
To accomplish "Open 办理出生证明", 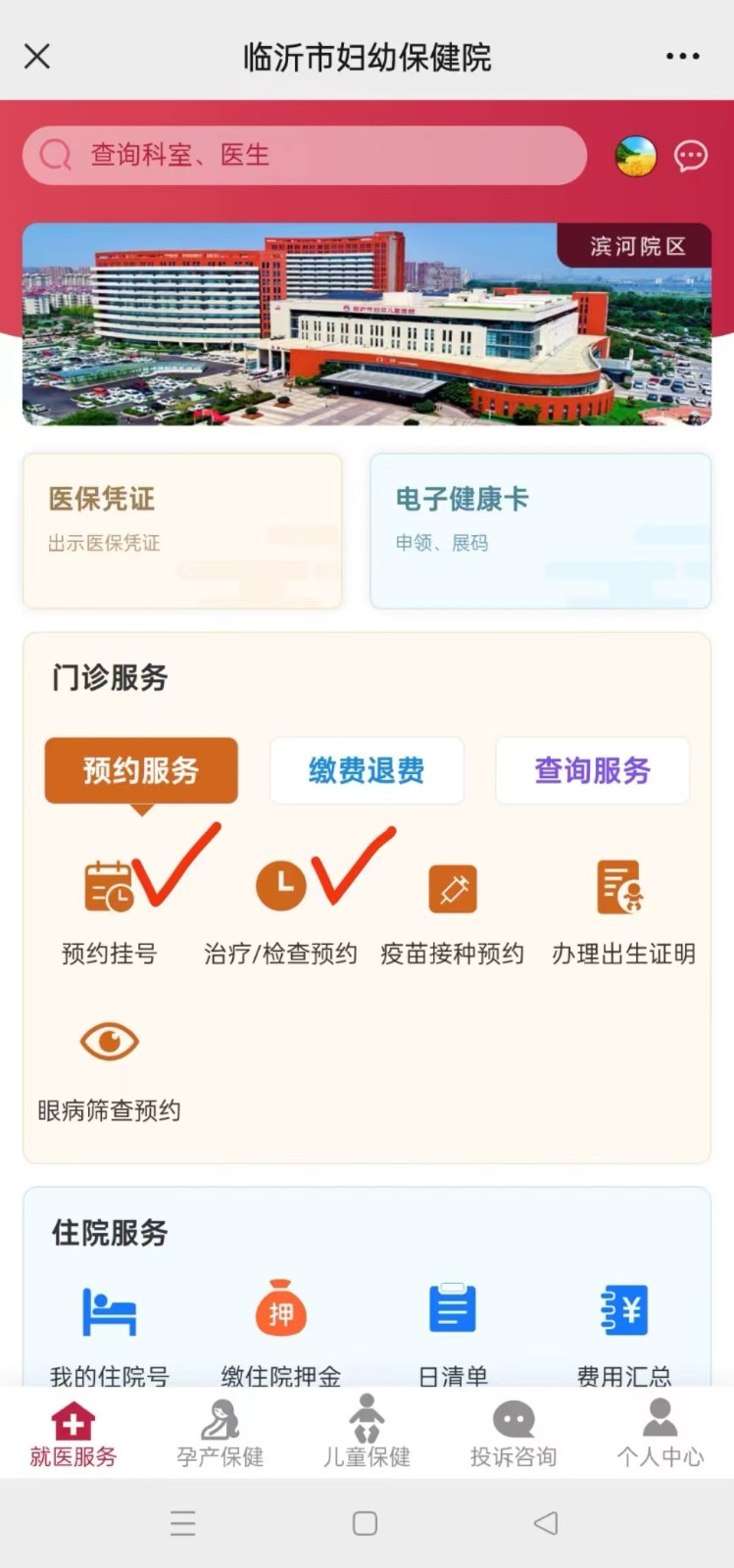I will 623,909.
